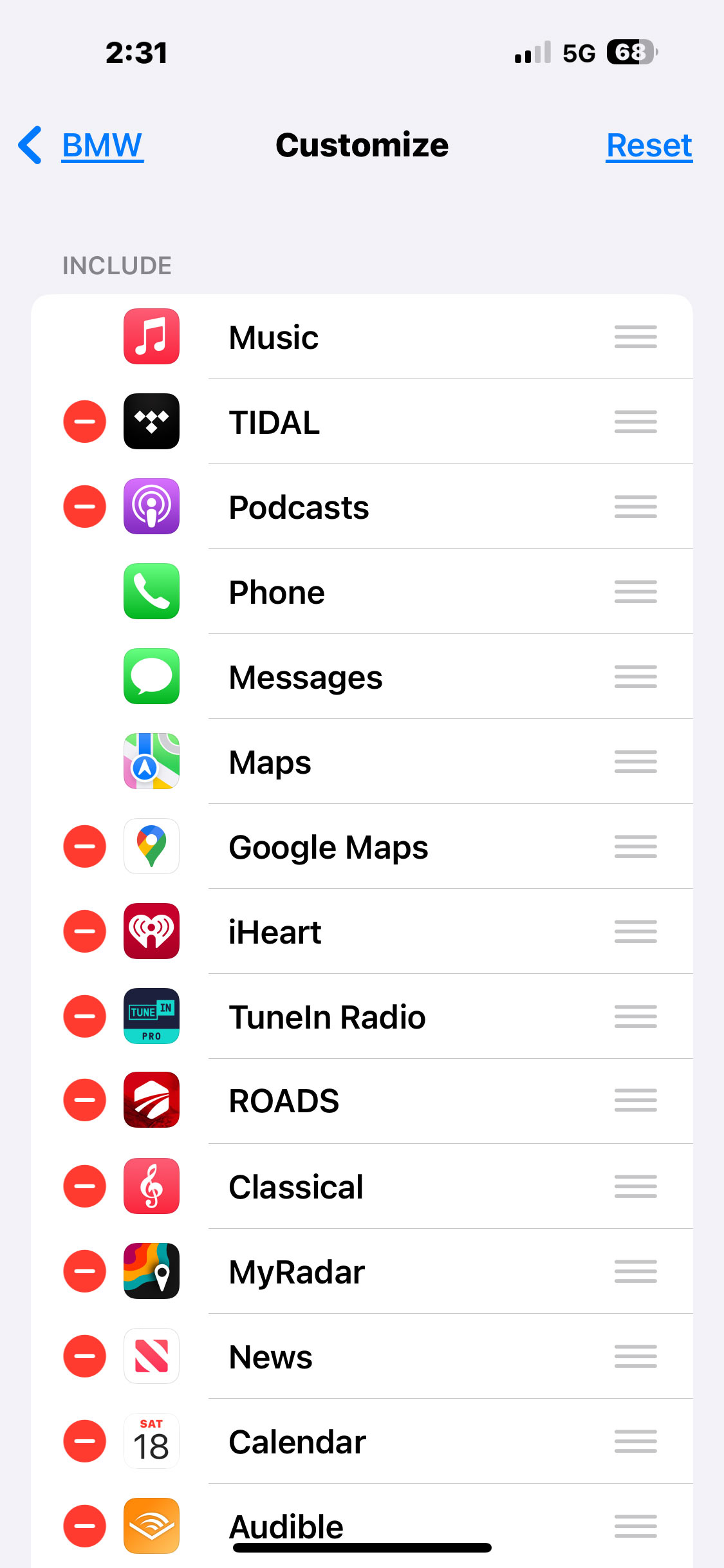
Task: Remove Audible from the include list
Action: tap(84, 1526)
